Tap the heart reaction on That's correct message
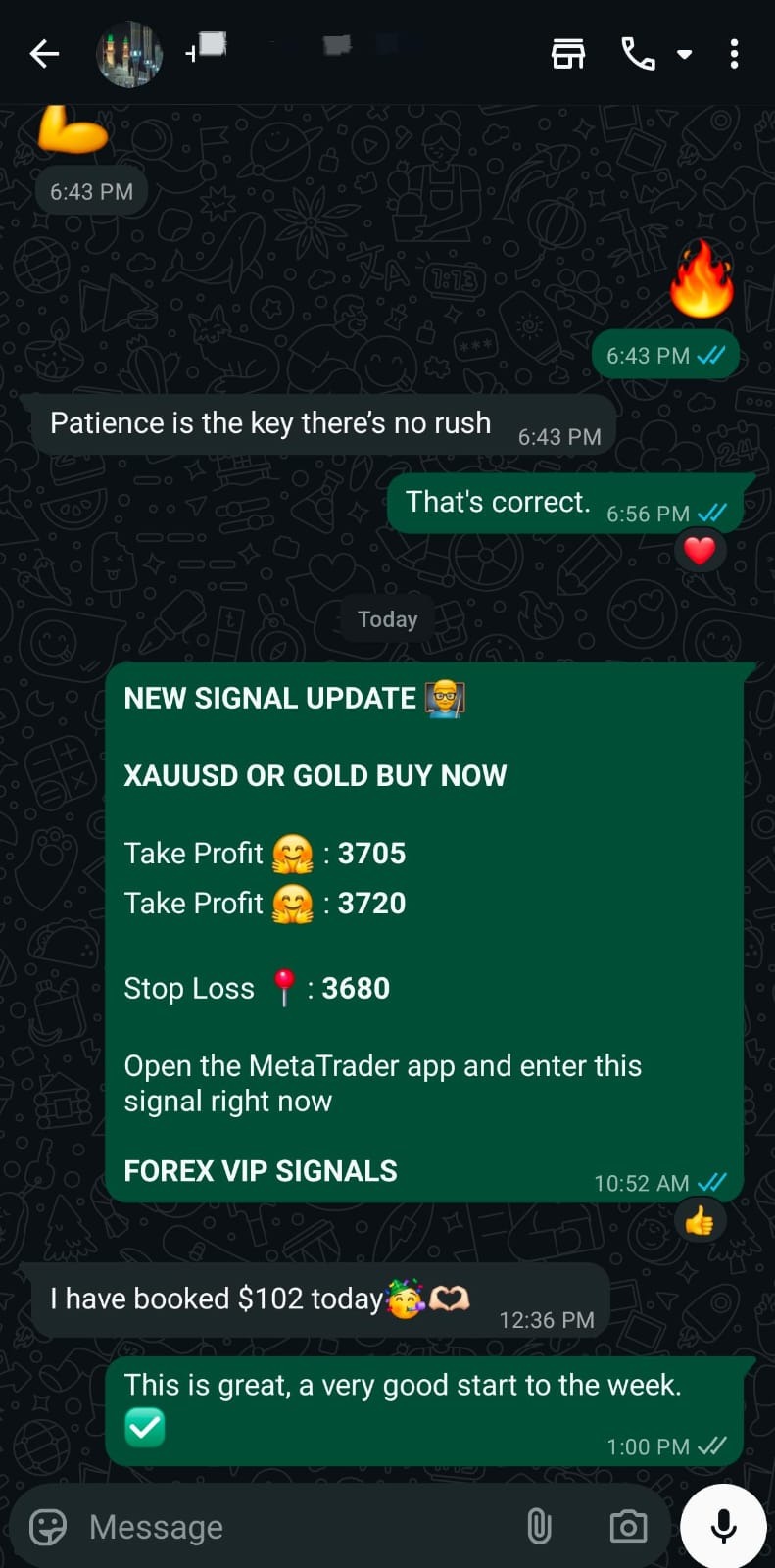The width and height of the screenshot is (775, 1568). 700,550
